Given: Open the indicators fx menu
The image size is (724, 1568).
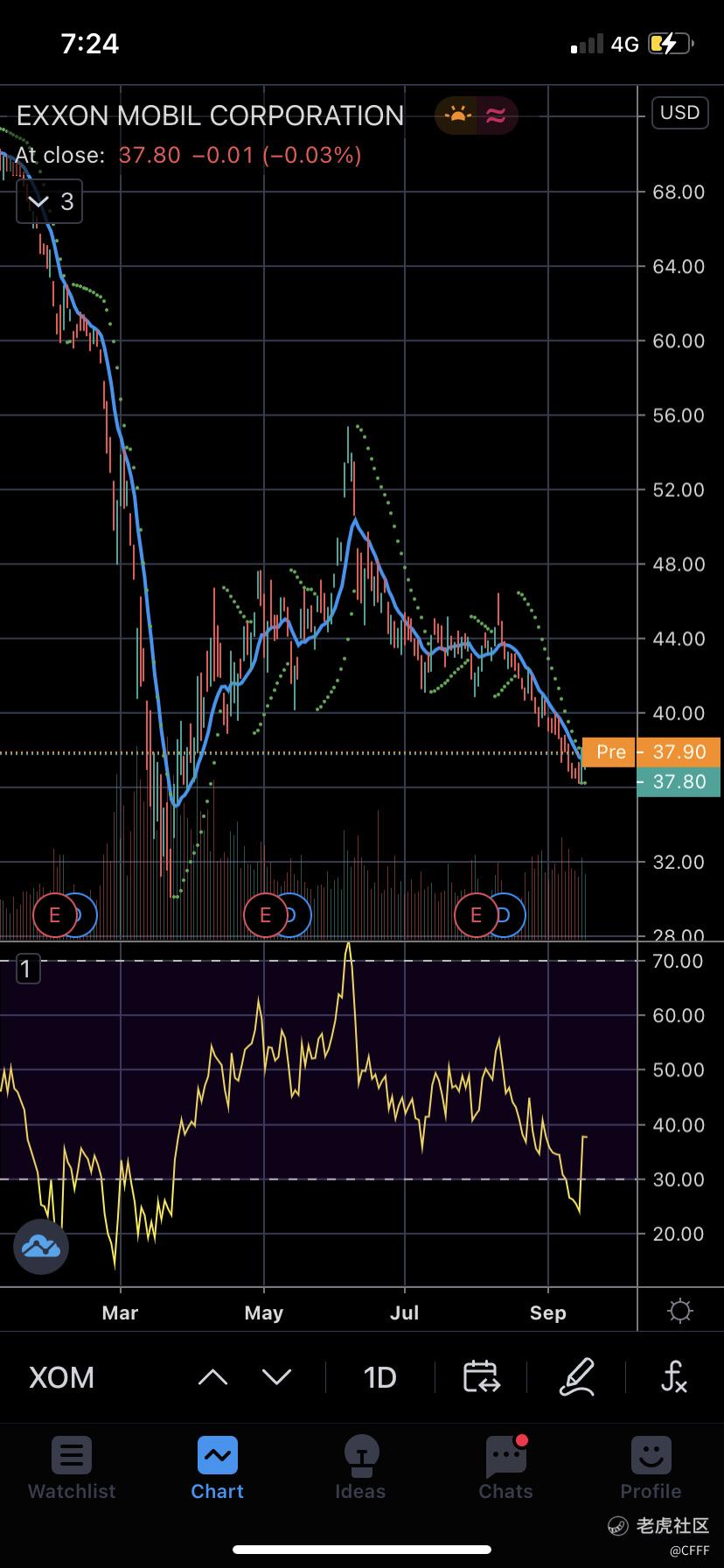Looking at the screenshot, I should tap(673, 1377).
